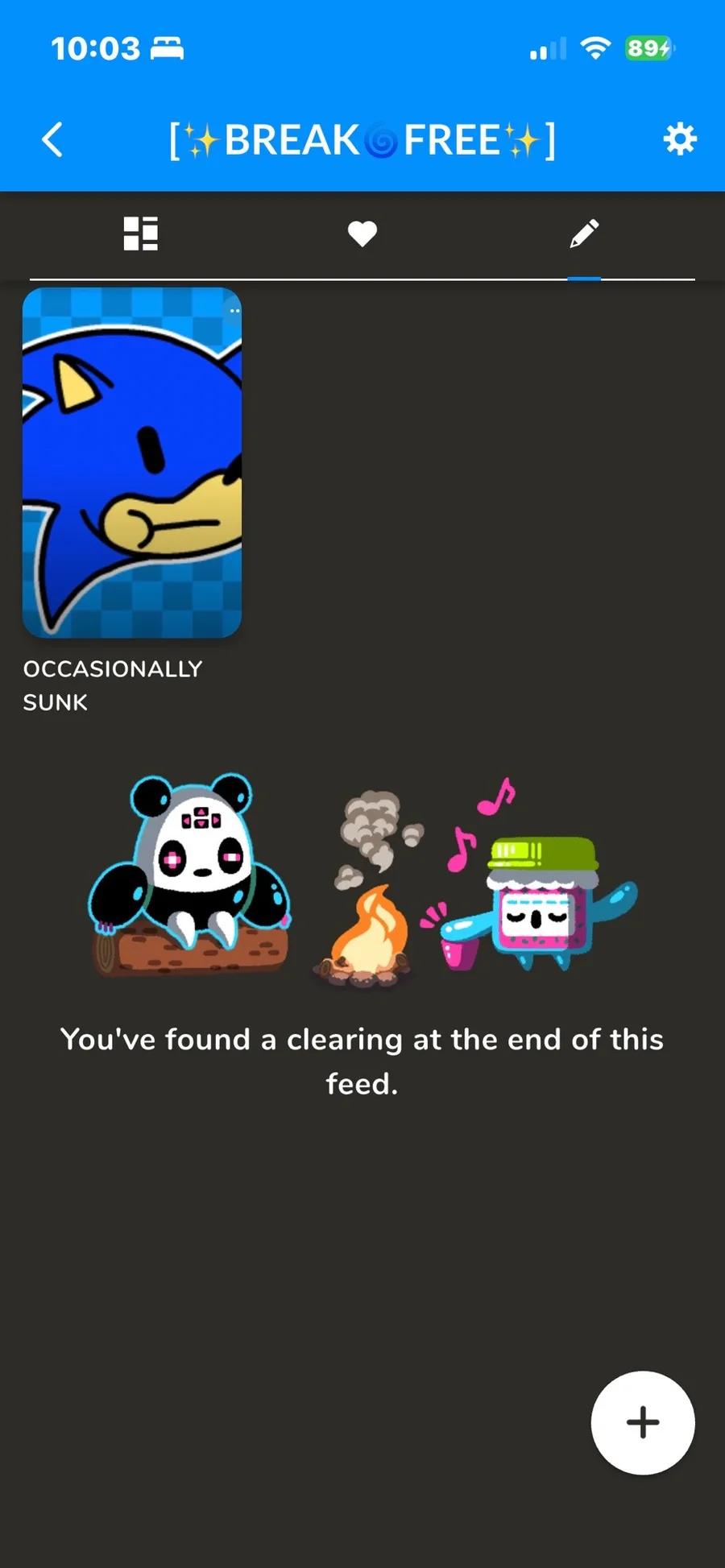Go back using the header arrow

pyautogui.click(x=52, y=139)
